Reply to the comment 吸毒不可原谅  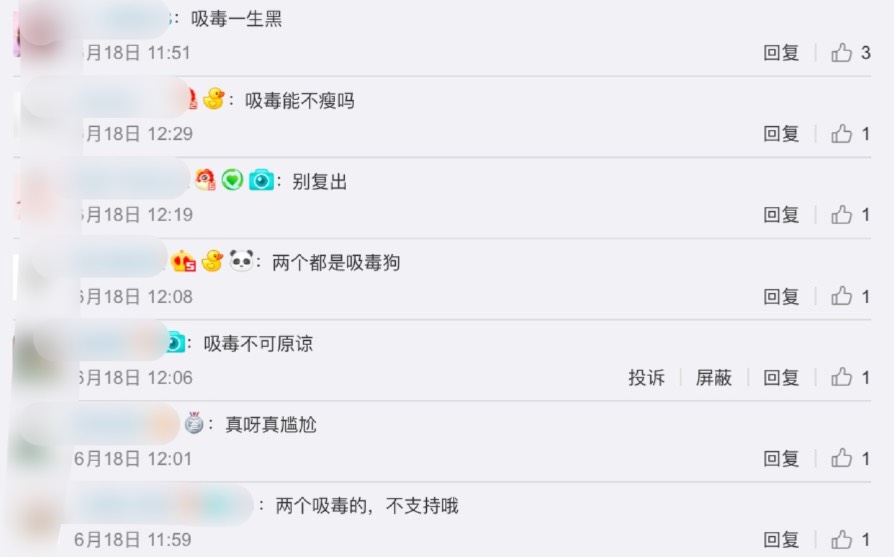781,378
